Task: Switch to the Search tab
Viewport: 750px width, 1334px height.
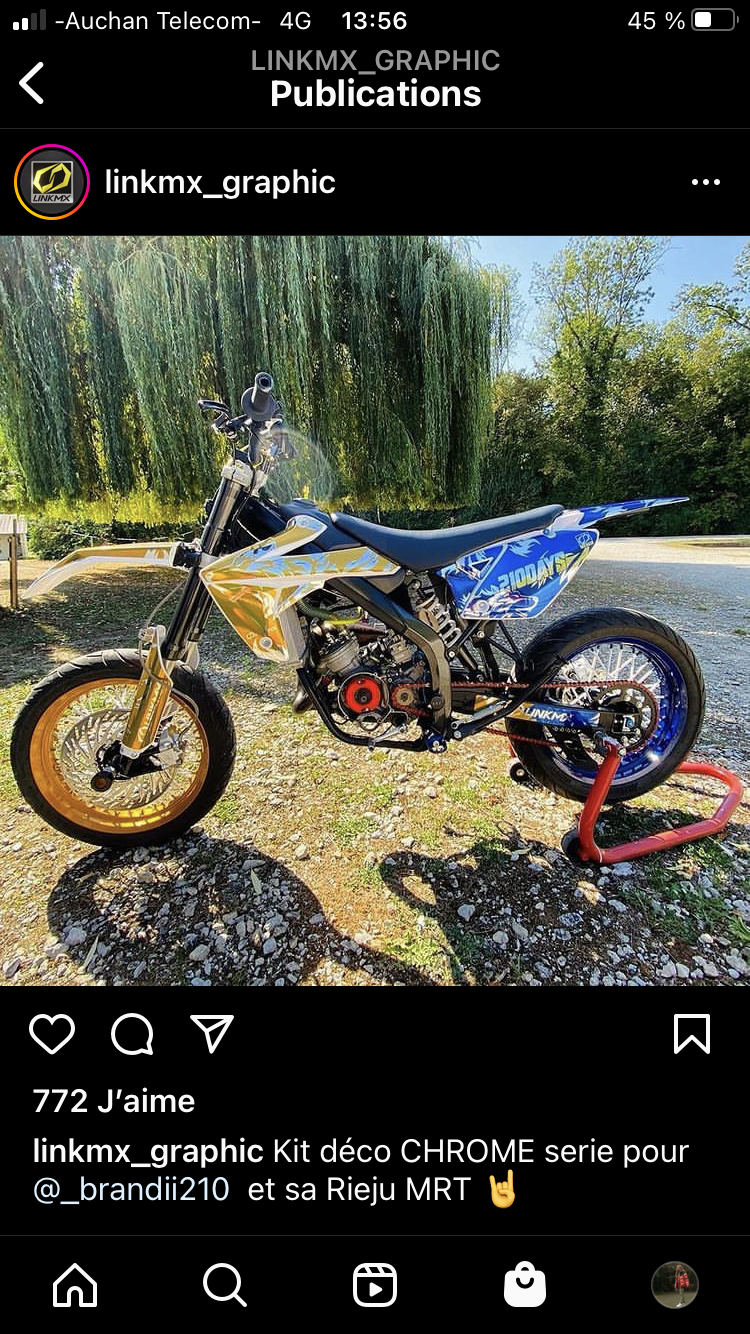Action: tap(224, 1285)
